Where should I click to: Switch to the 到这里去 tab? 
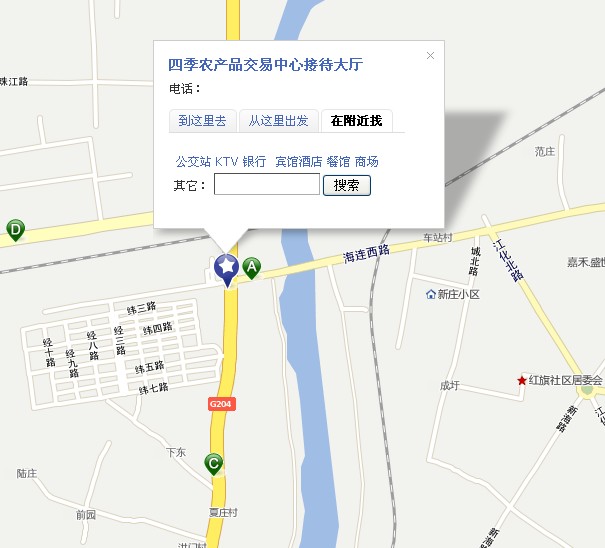[x=202, y=121]
